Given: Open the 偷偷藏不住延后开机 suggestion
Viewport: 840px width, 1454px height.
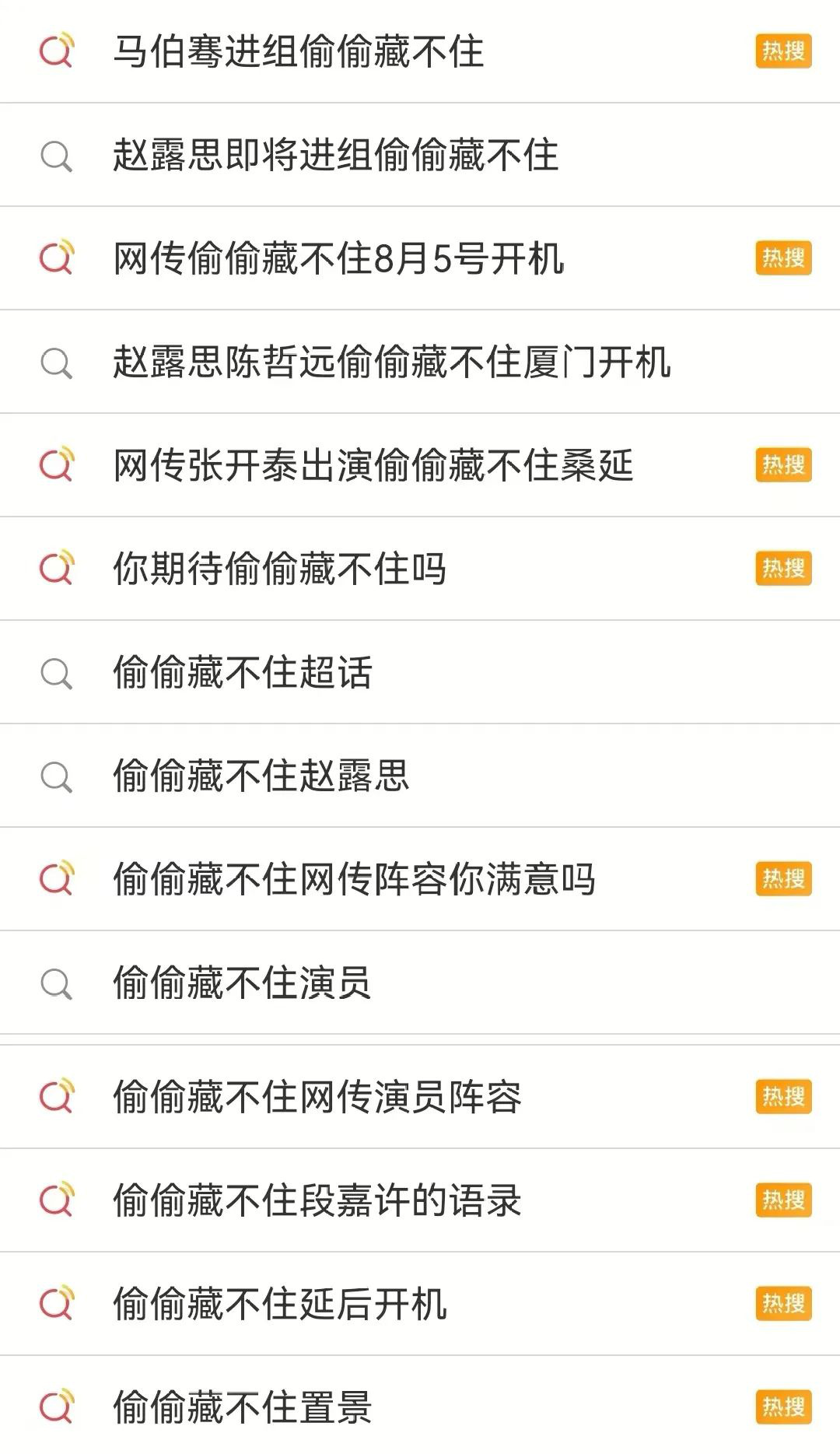Looking at the screenshot, I should pos(420,1304).
